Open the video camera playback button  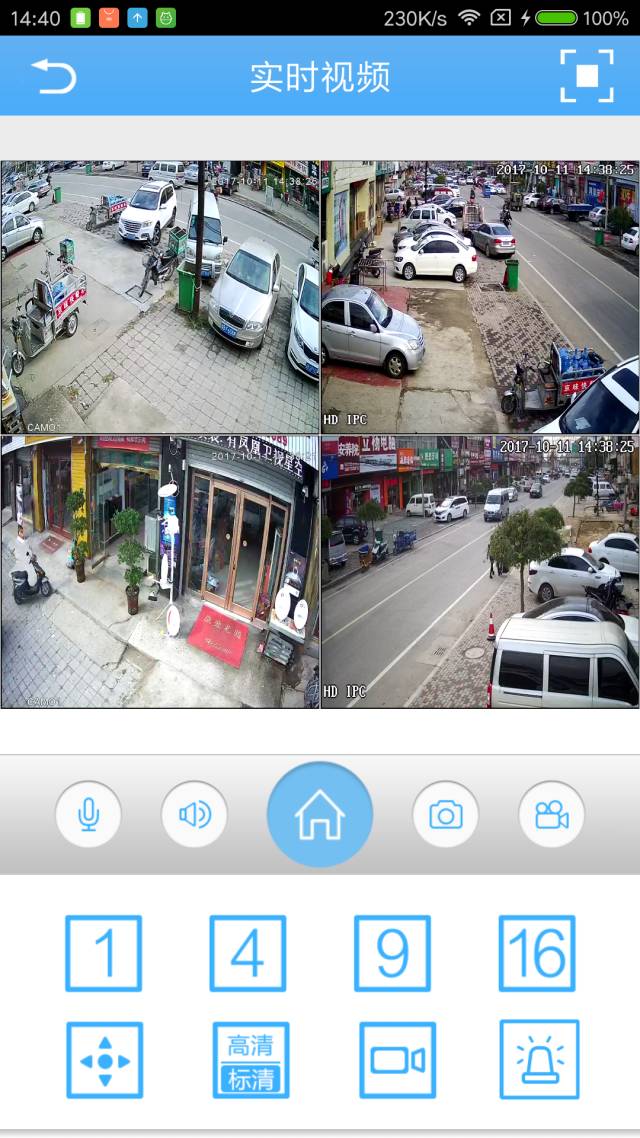click(397, 1060)
